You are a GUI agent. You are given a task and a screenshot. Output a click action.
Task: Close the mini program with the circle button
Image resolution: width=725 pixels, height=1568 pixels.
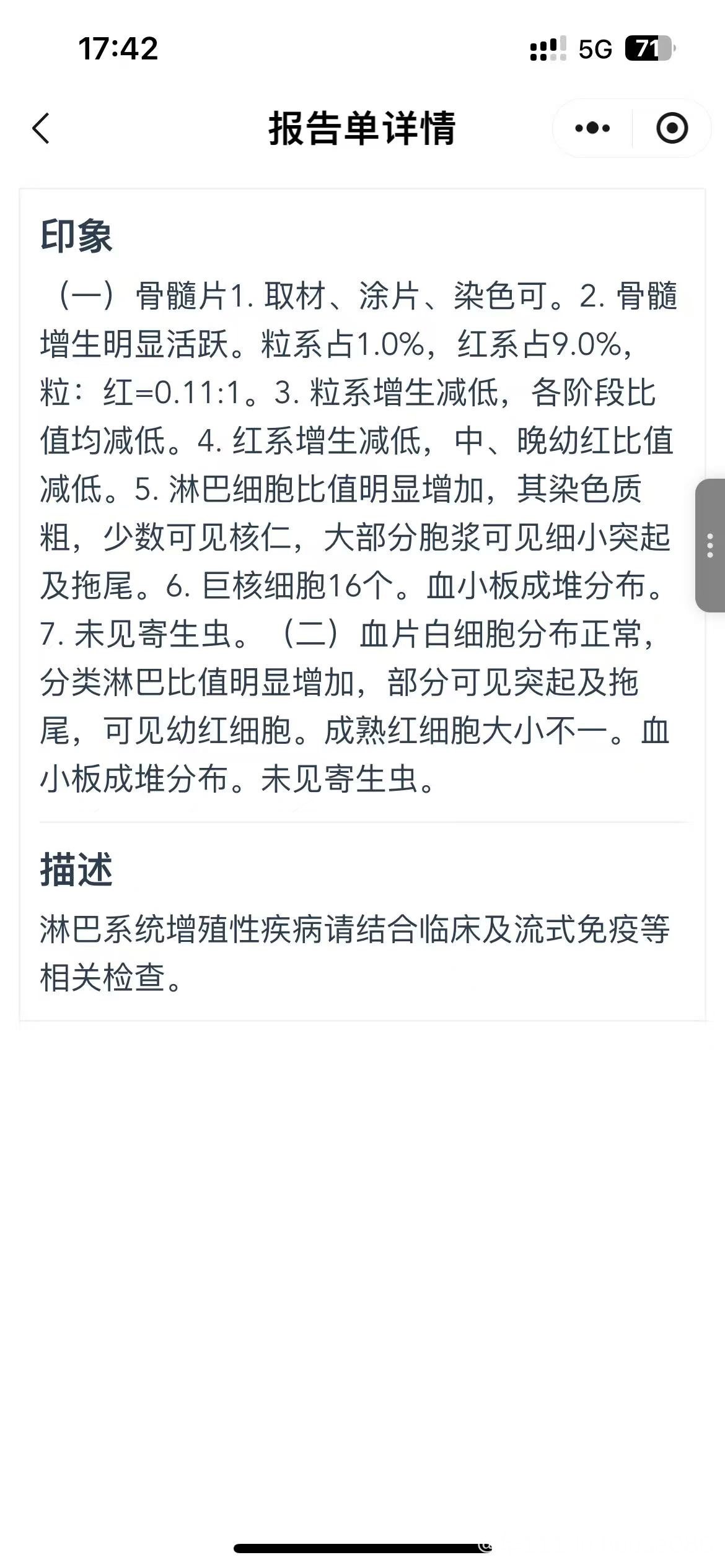672,128
